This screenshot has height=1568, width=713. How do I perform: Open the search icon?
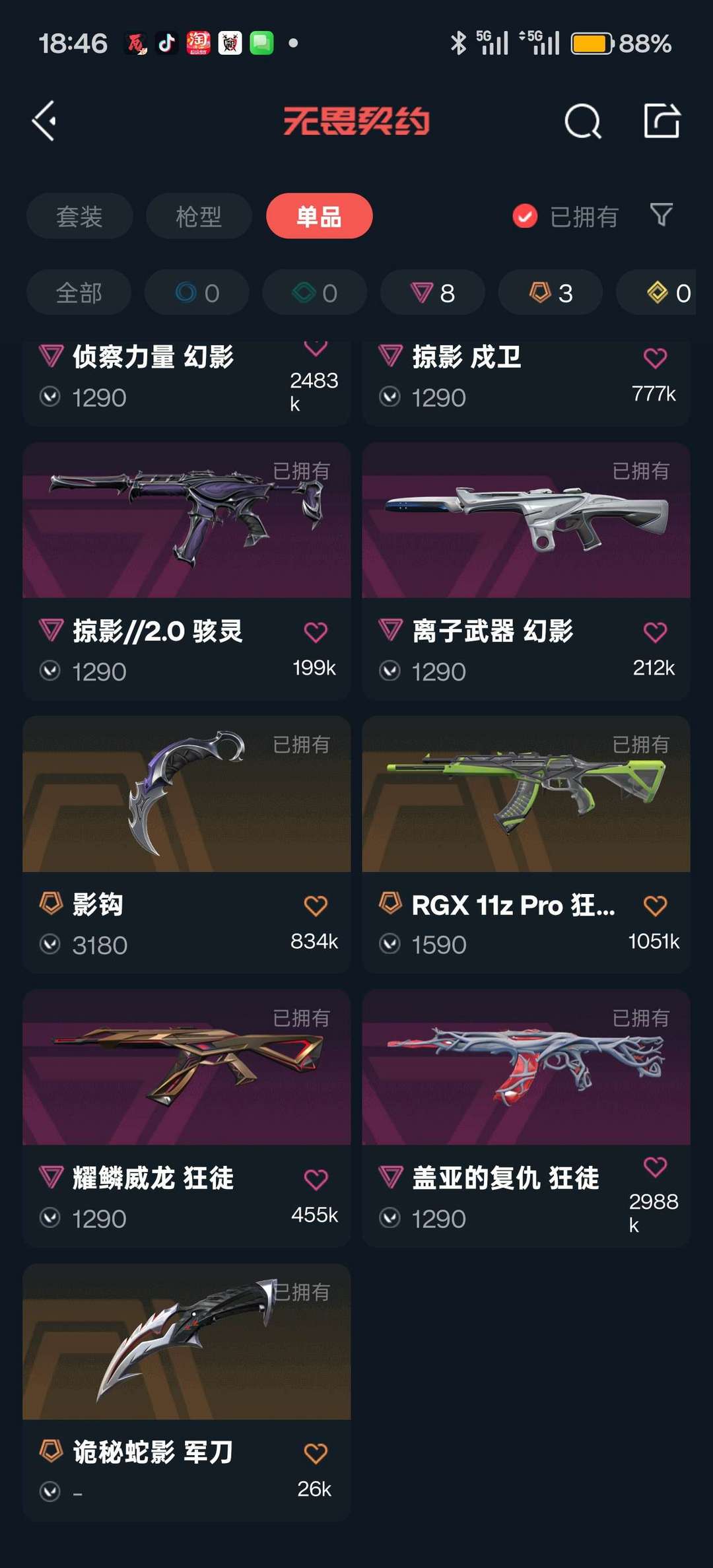[x=582, y=121]
